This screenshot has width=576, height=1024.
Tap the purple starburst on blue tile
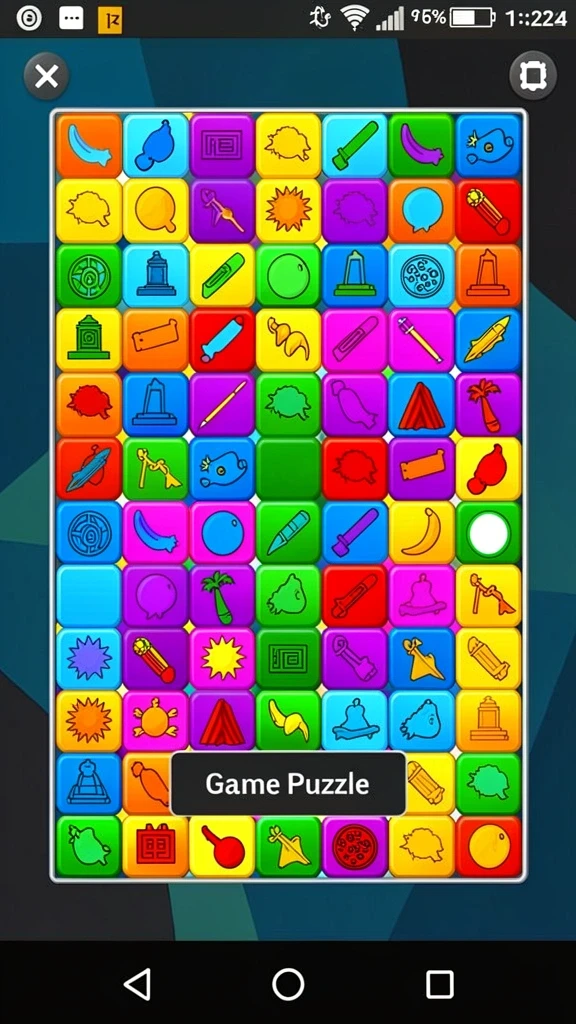[x=89, y=659]
